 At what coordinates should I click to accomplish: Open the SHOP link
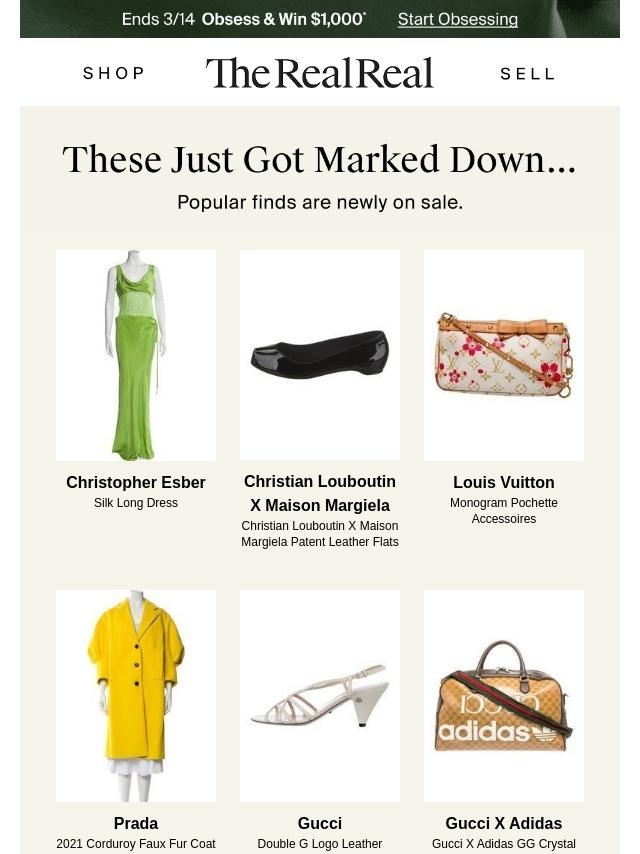click(114, 73)
